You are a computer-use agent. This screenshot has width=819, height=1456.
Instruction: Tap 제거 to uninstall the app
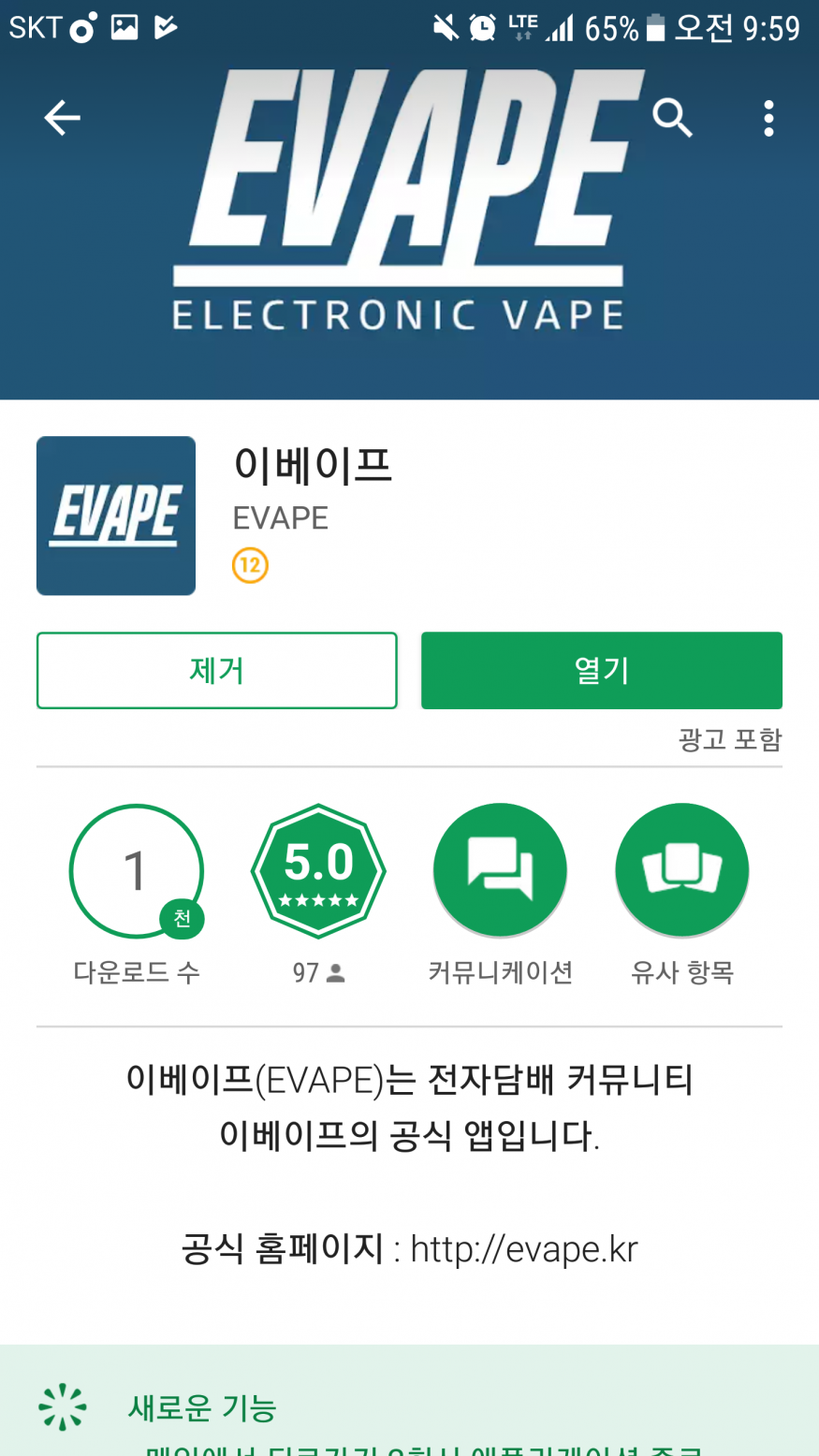point(216,670)
